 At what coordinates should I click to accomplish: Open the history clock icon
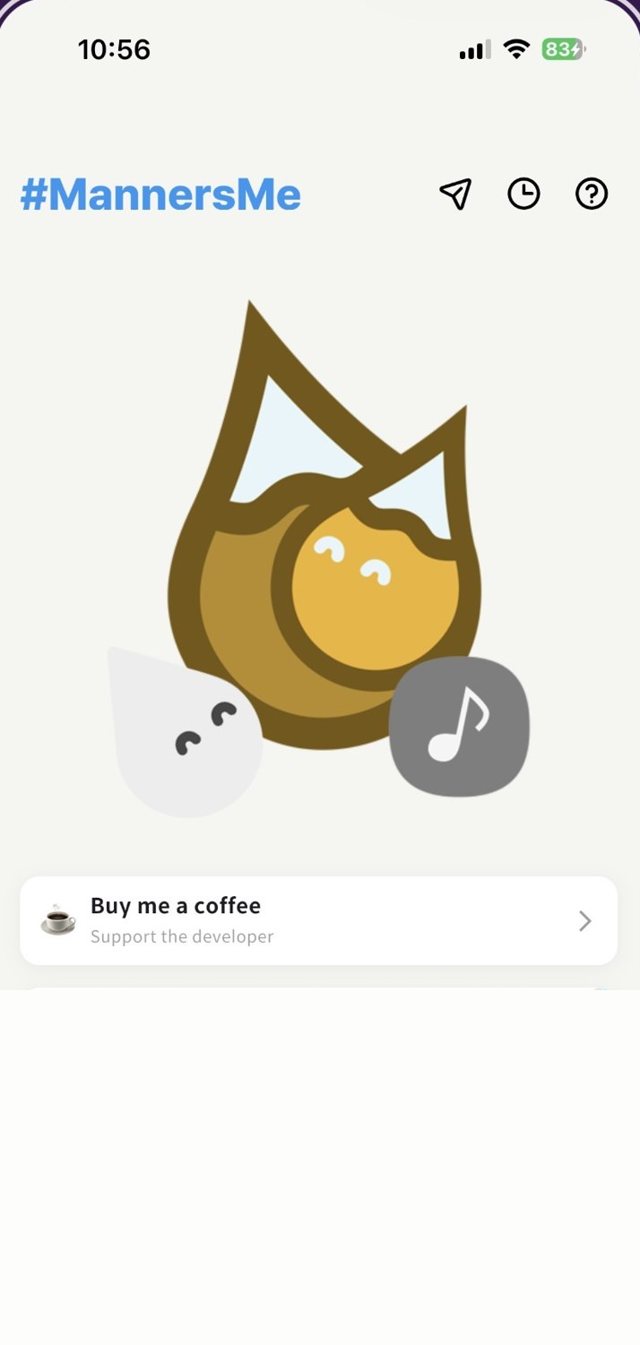pos(524,194)
